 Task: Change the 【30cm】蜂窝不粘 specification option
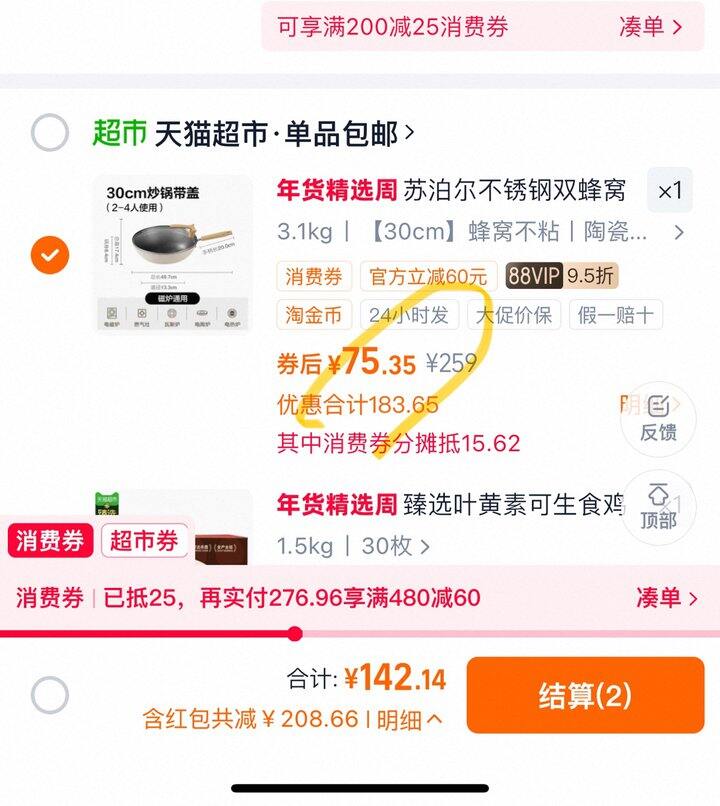point(480,232)
